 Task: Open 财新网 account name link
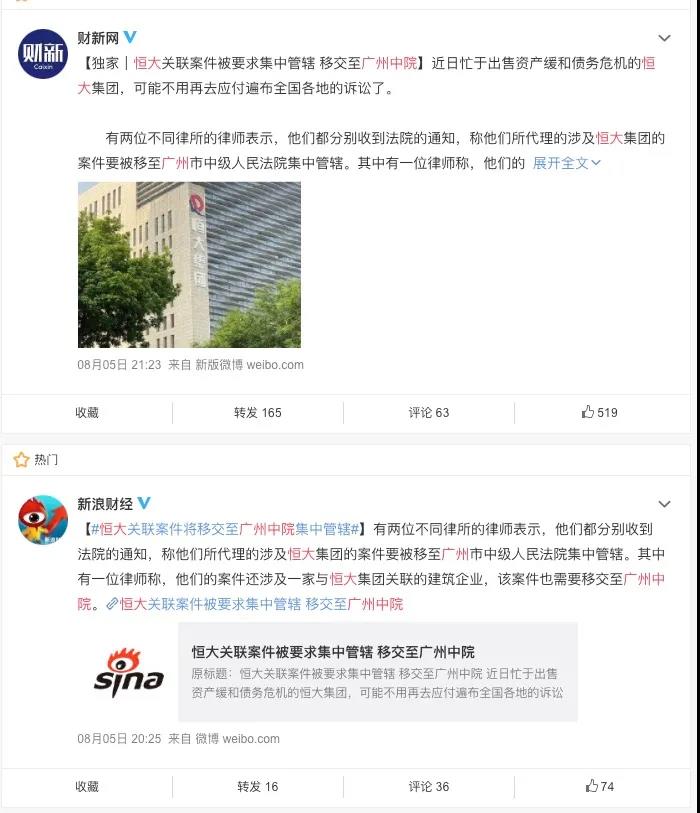(98, 38)
